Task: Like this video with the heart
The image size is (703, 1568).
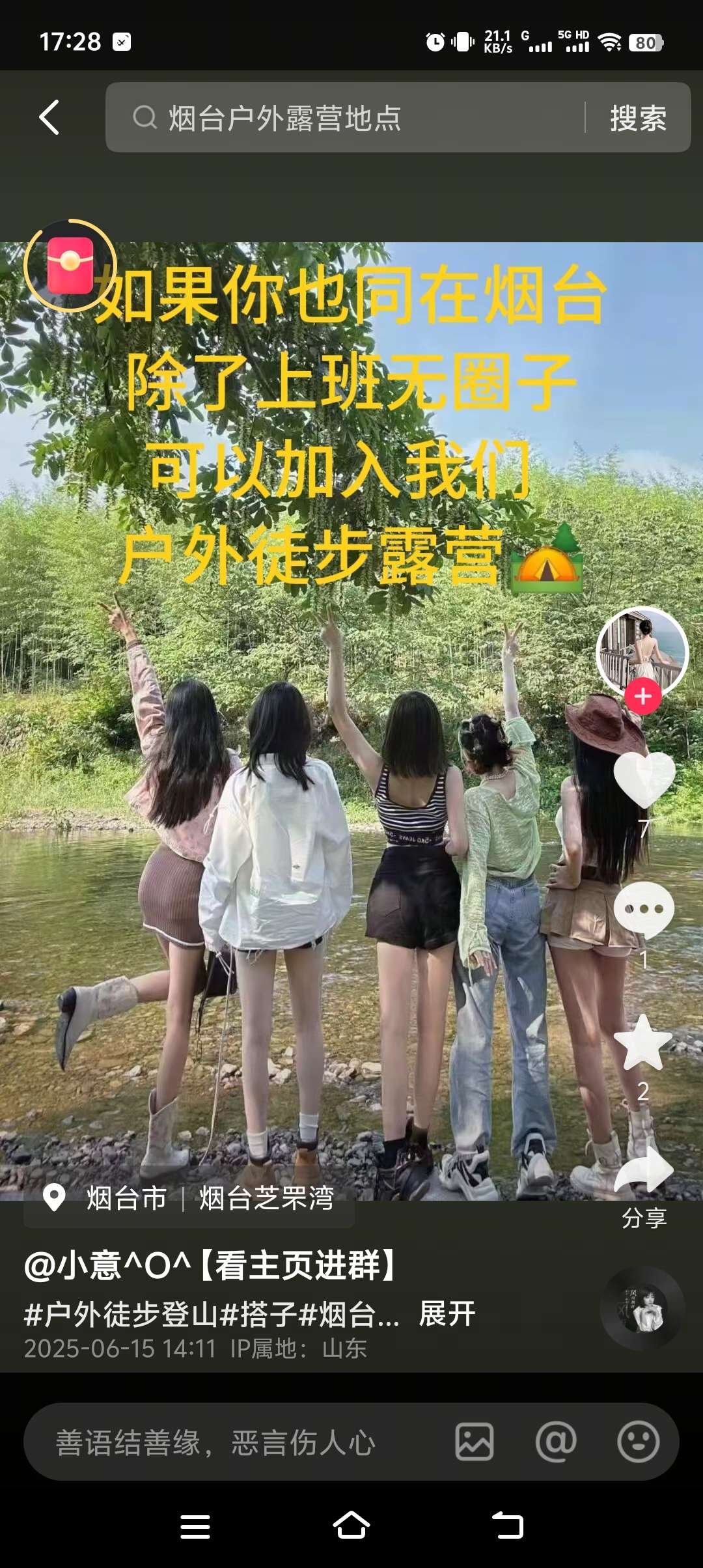Action: tap(644, 778)
